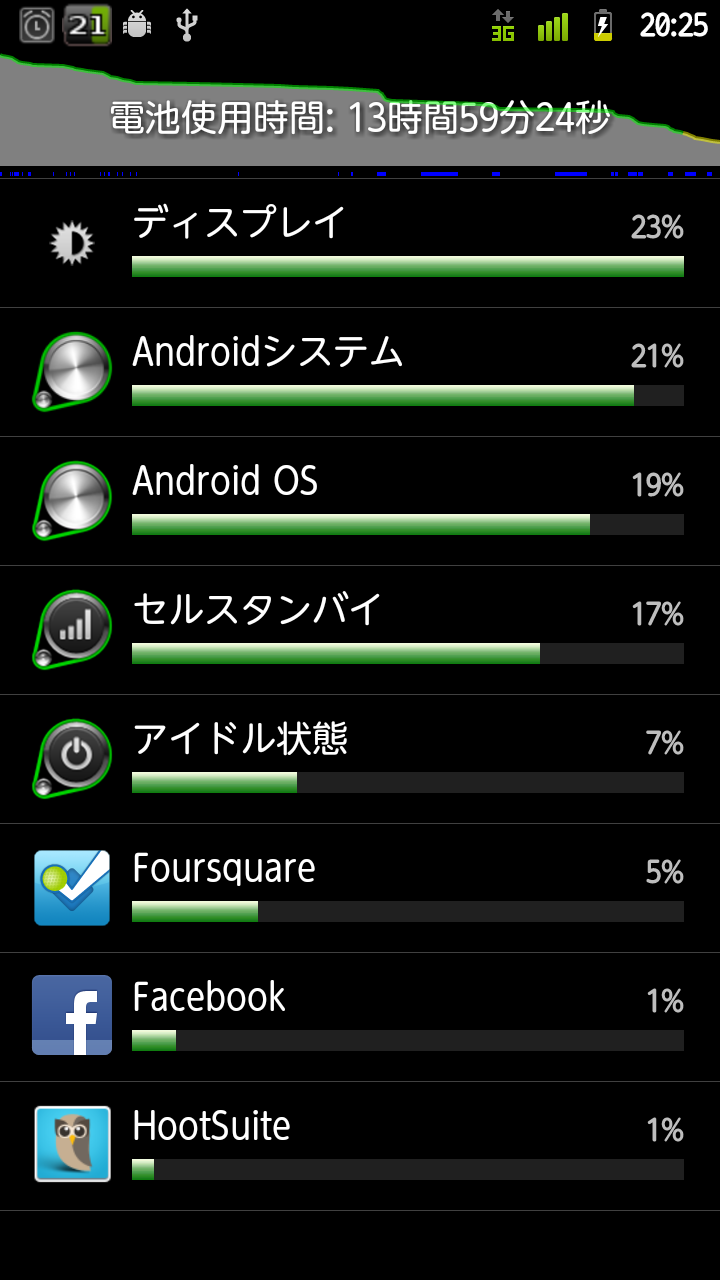This screenshot has width=720, height=1280.
Task: View Foursquare battery usage details
Action: coord(360,888)
